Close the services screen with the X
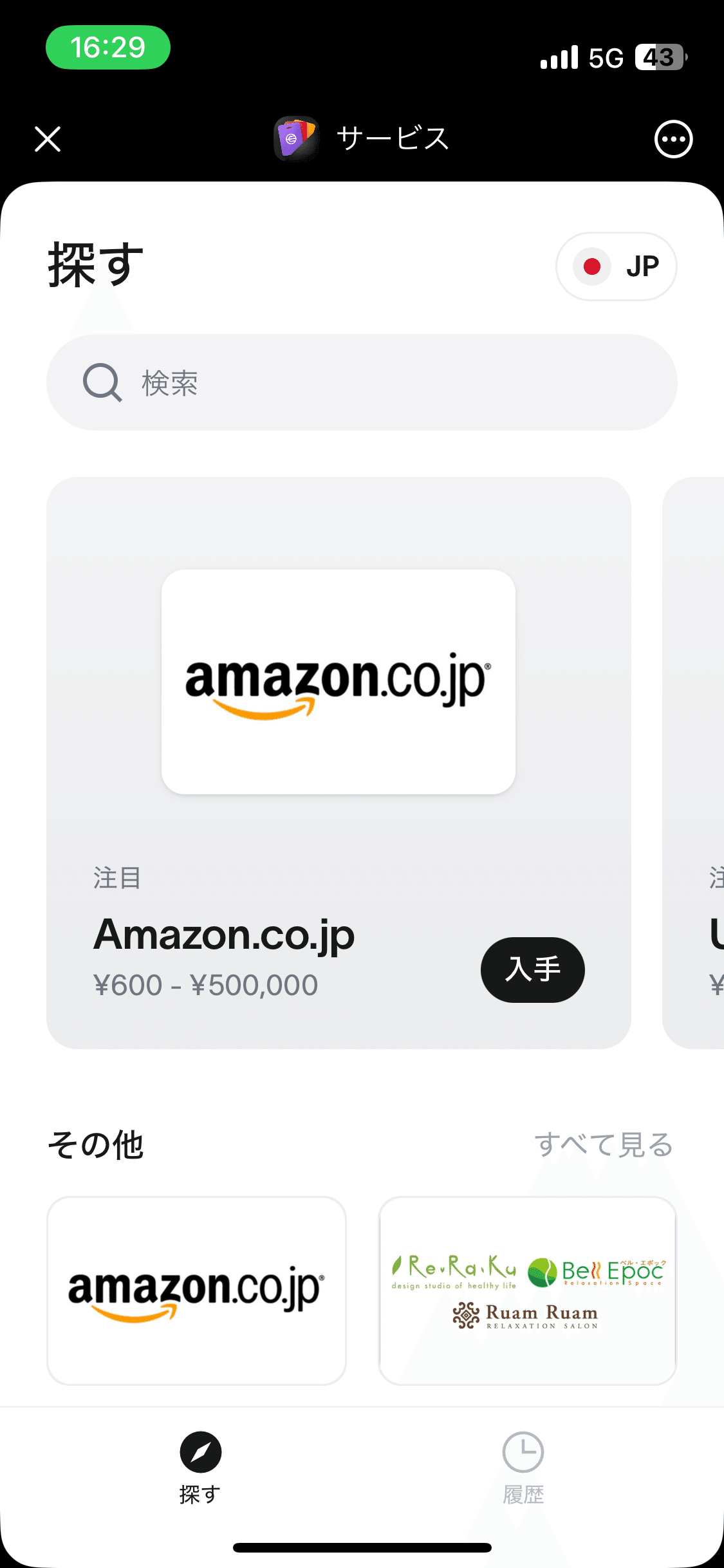This screenshot has height=1568, width=724. pos(47,138)
